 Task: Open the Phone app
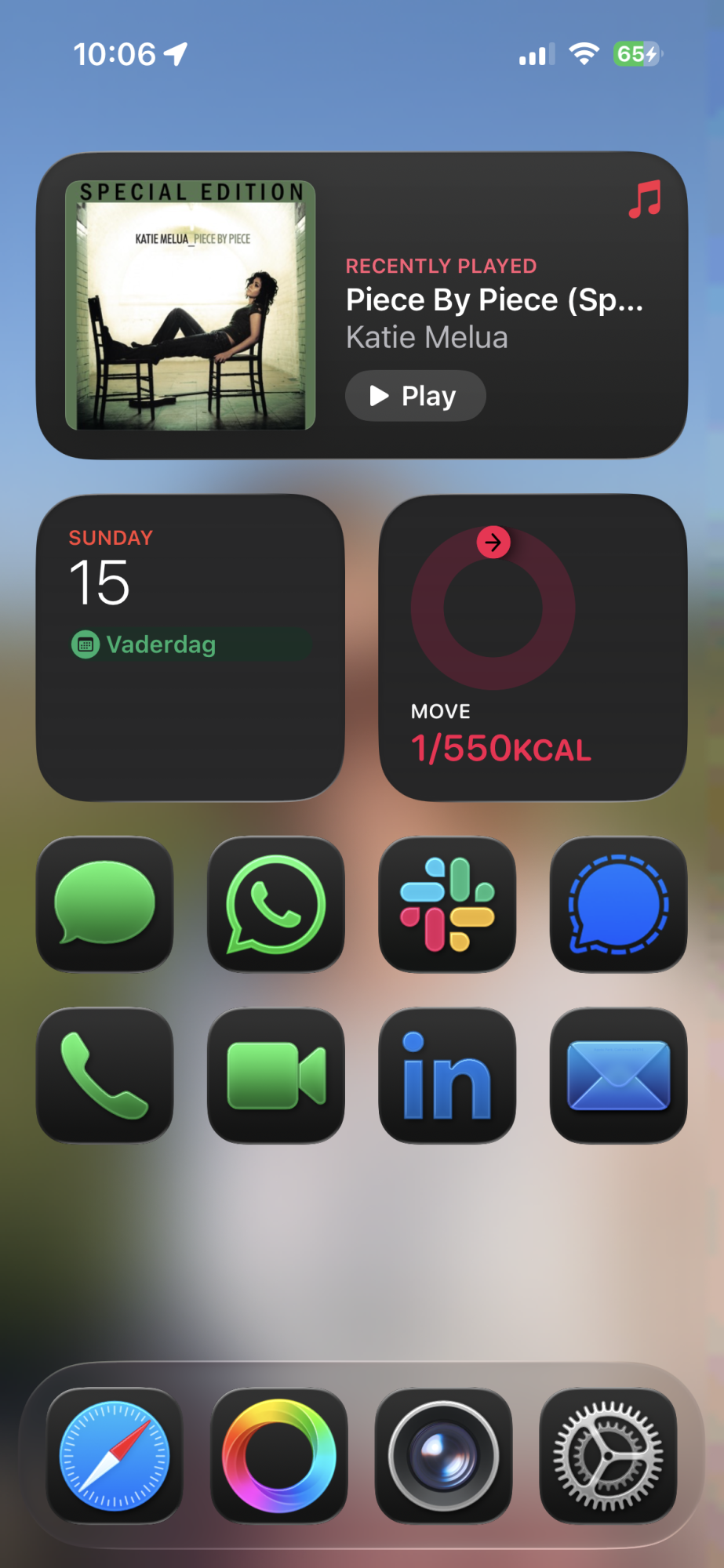tap(105, 1075)
